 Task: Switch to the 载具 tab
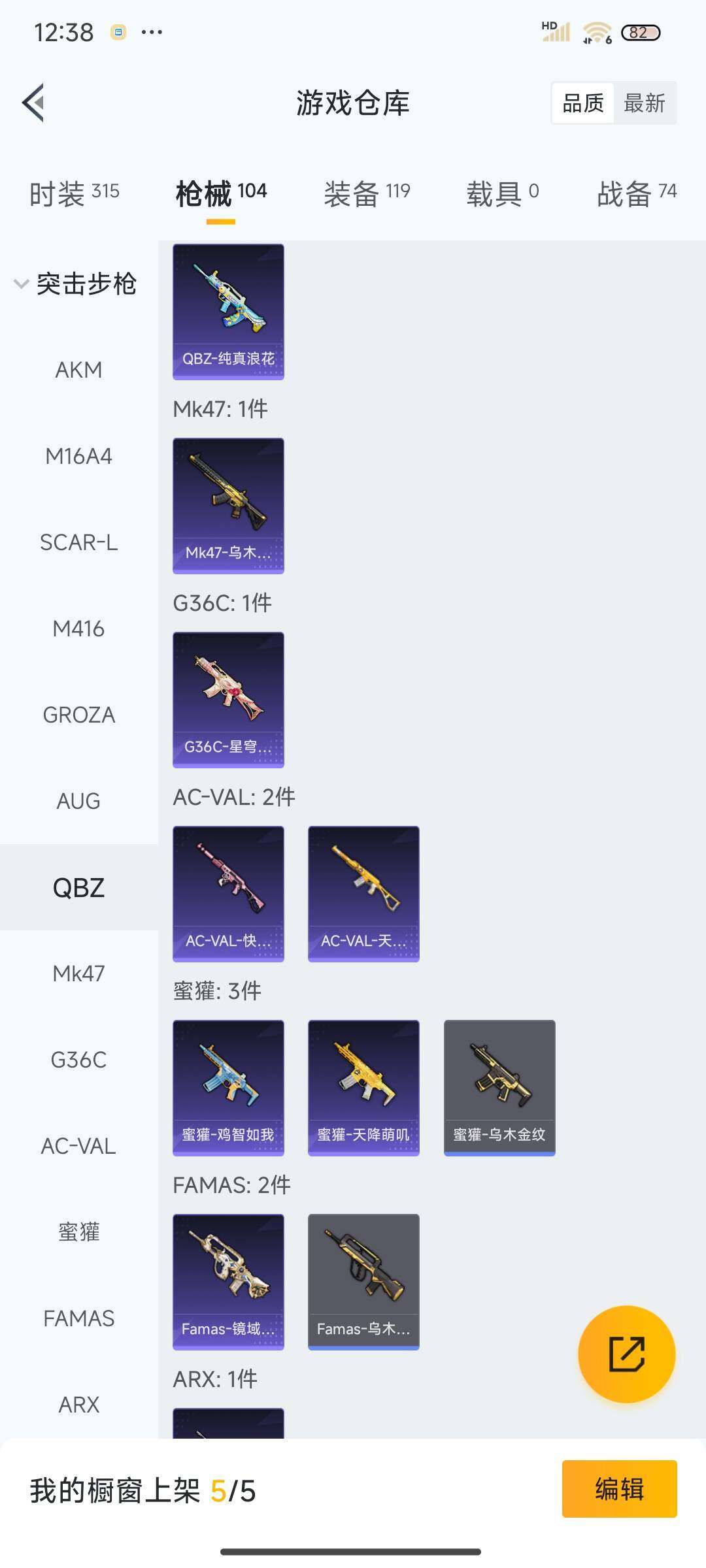[502, 193]
